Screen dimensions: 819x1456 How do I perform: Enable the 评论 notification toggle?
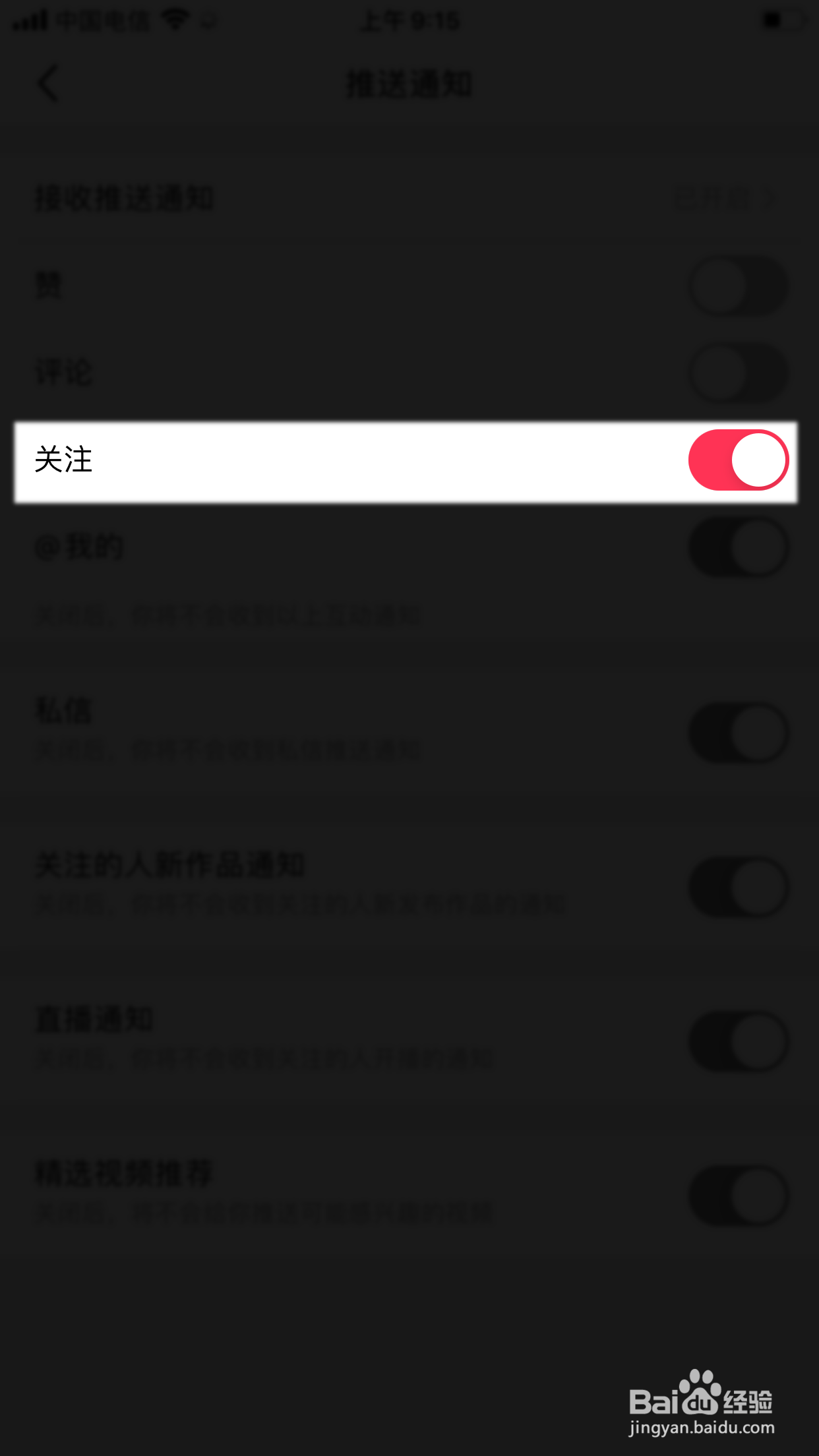737,373
